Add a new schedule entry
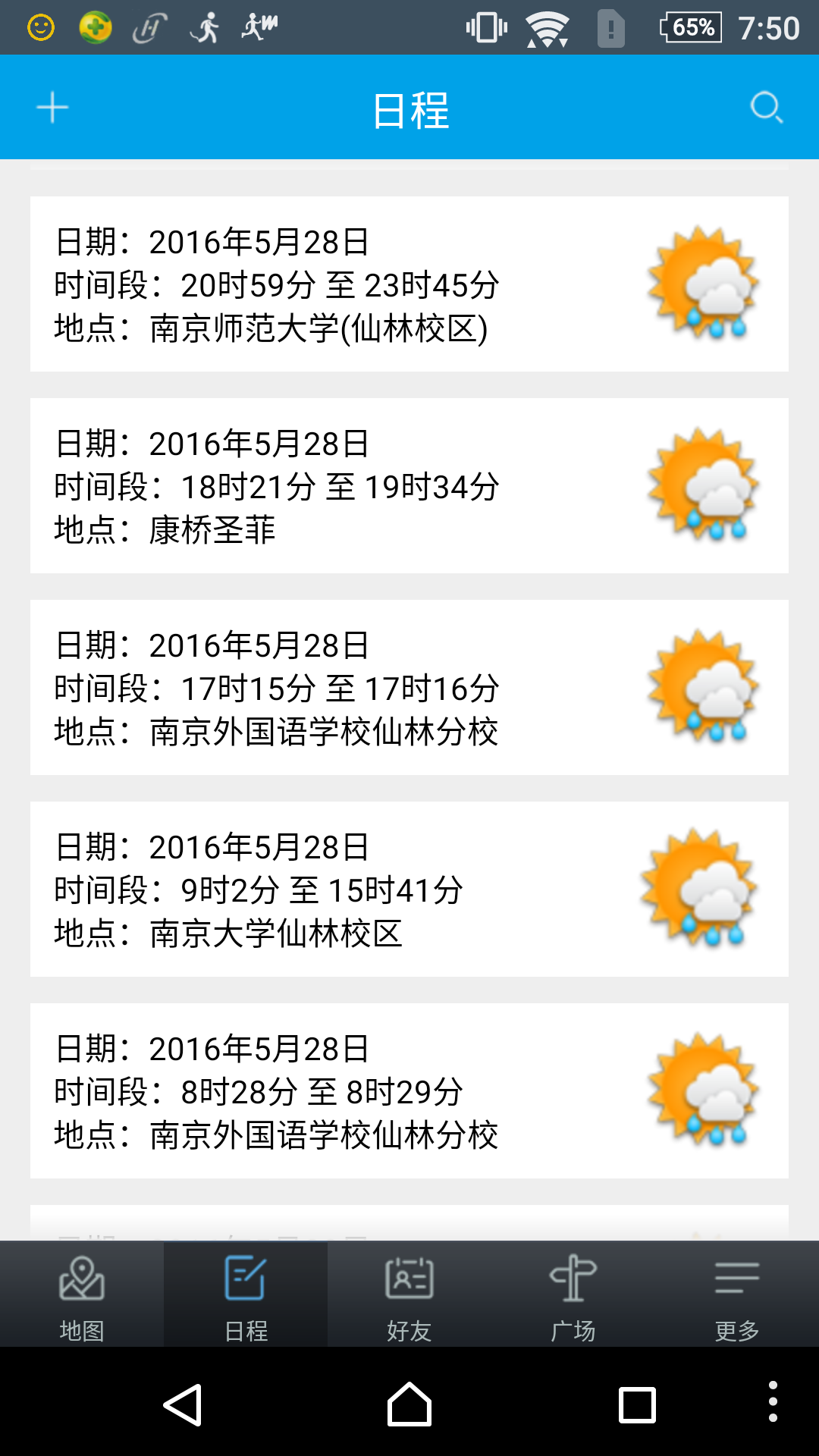This screenshot has height=1456, width=819. tap(52, 108)
